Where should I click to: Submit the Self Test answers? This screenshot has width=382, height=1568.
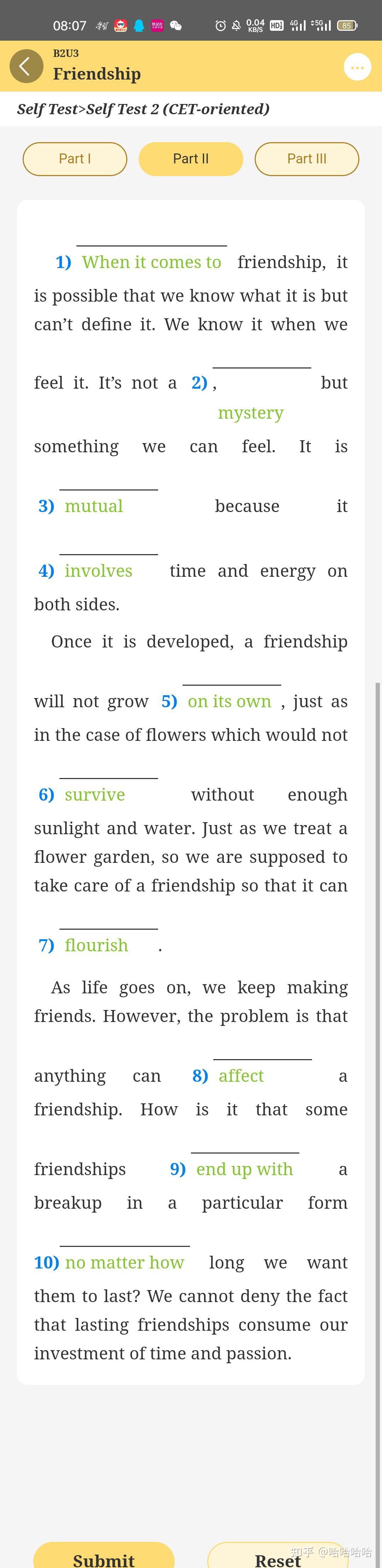click(104, 1556)
